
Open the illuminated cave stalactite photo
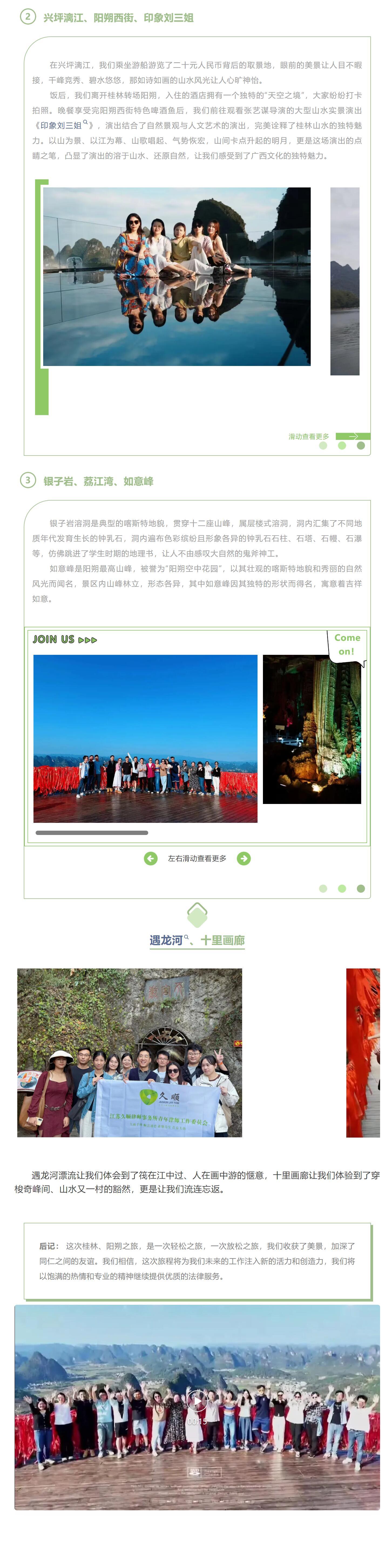[x=312, y=729]
